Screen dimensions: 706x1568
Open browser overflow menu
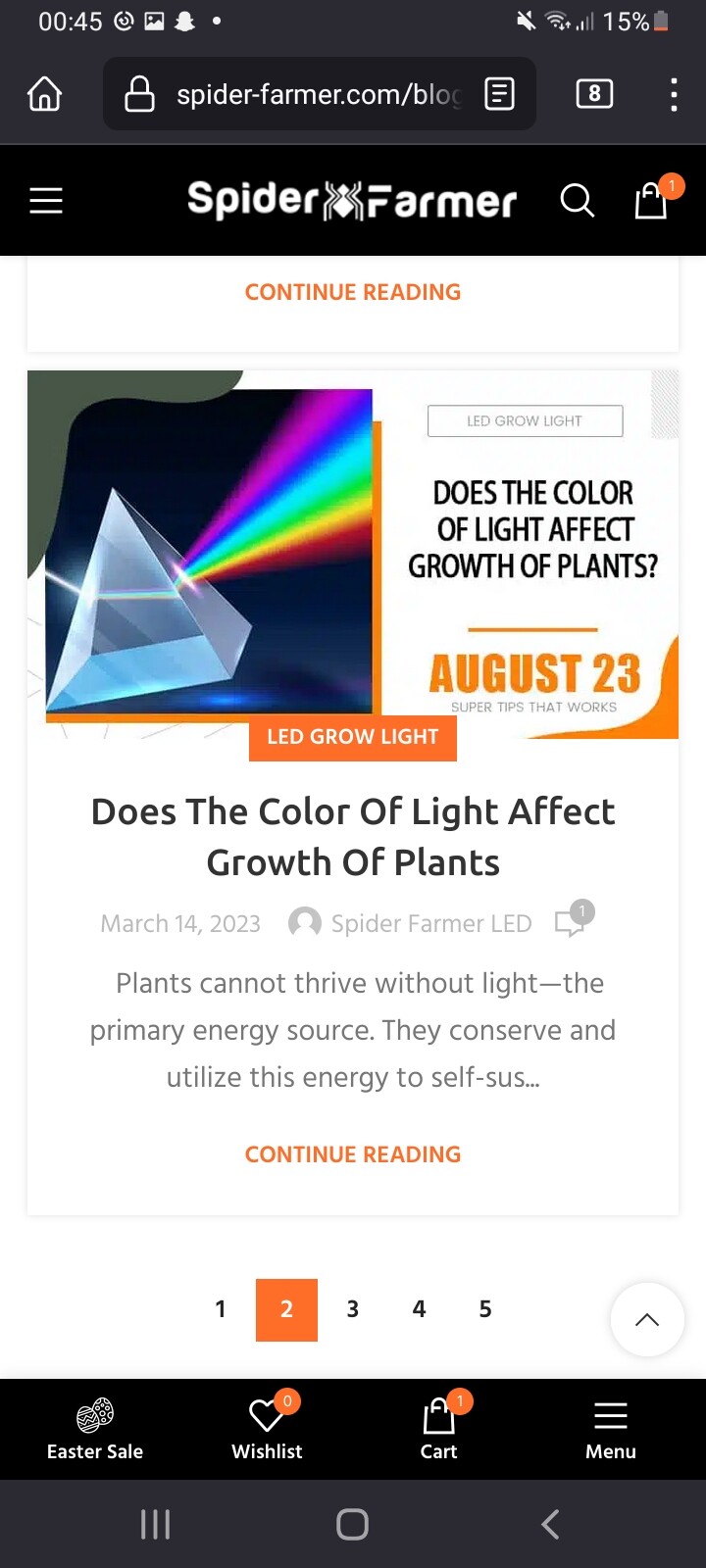(x=673, y=94)
